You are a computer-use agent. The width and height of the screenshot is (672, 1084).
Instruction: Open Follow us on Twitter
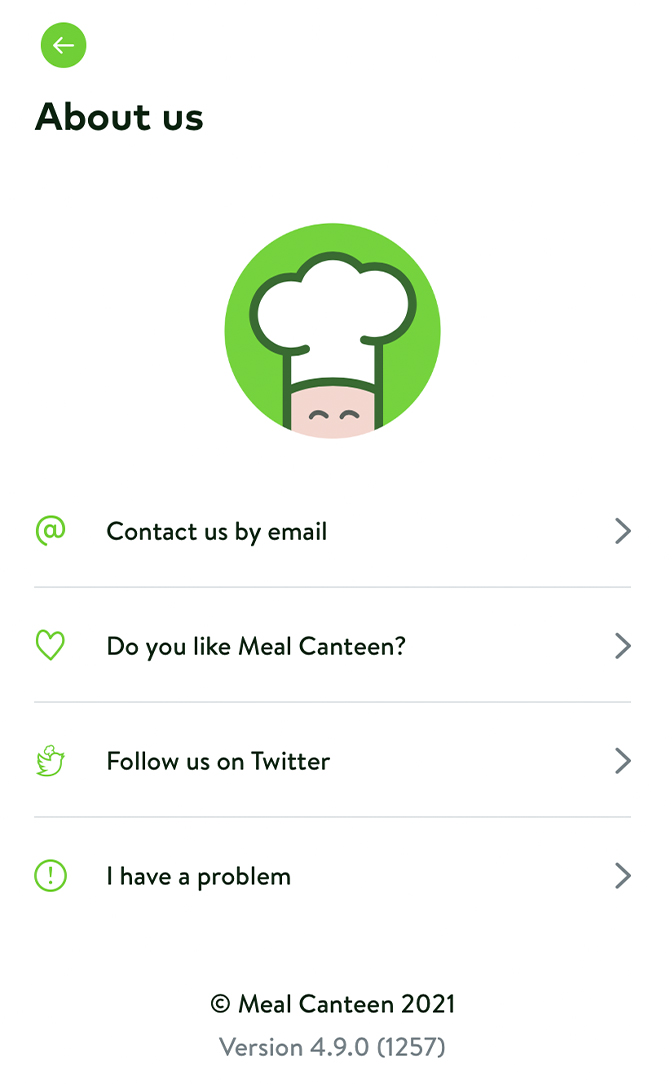(333, 760)
